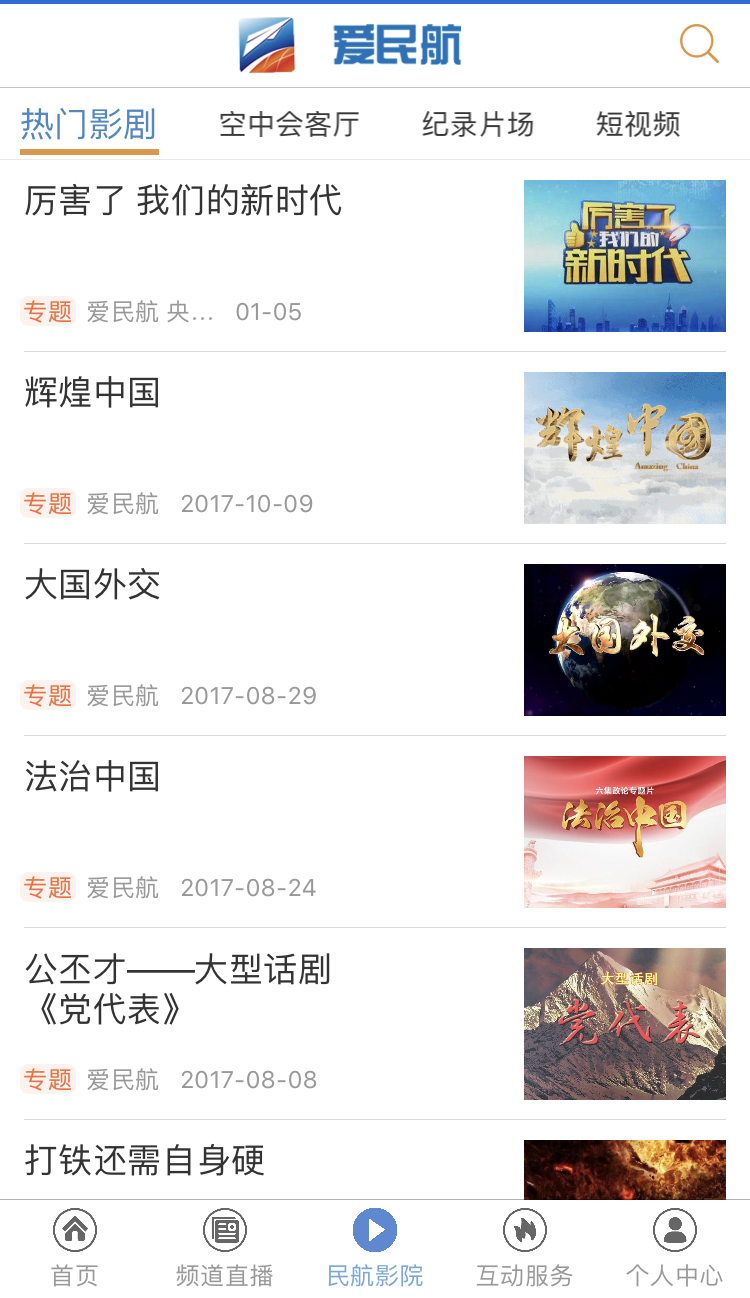The width and height of the screenshot is (750, 1298).
Task: Go to the 首页 home tab
Action: point(75,1247)
